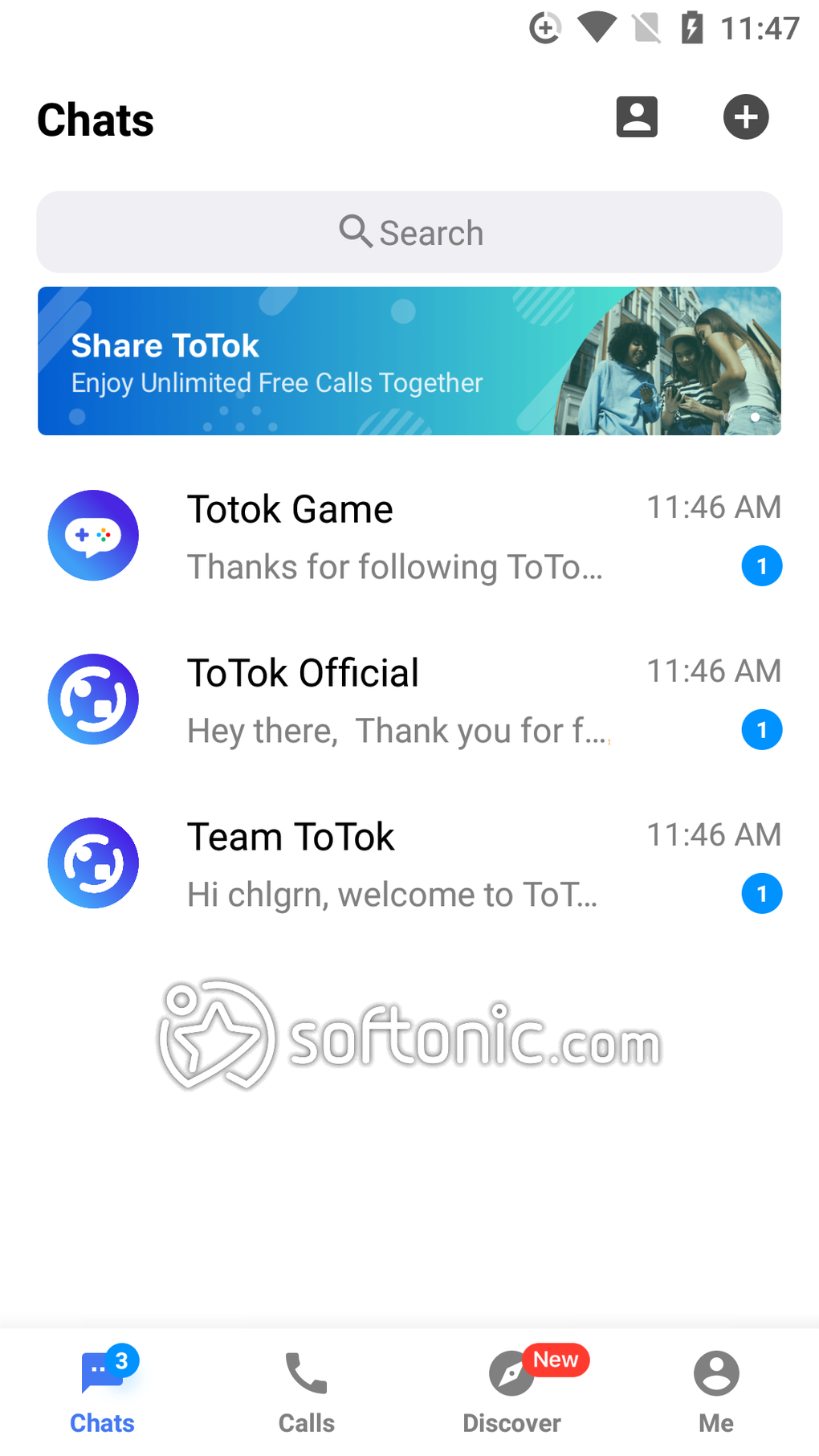Open the contacts icon in the header

[x=636, y=116]
